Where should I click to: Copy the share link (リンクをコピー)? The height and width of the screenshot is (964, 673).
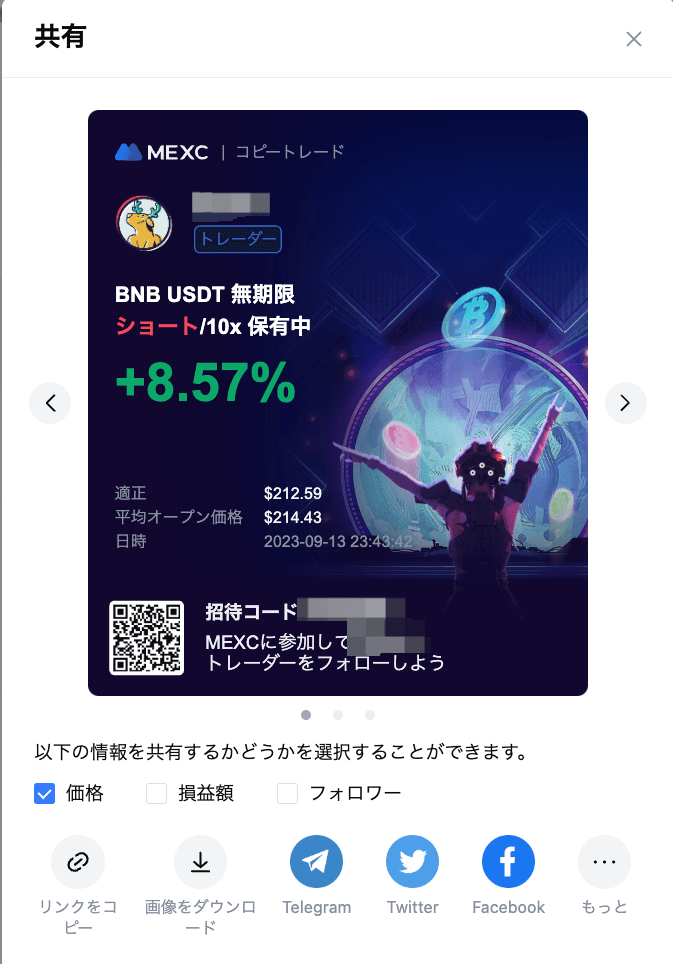[x=78, y=862]
